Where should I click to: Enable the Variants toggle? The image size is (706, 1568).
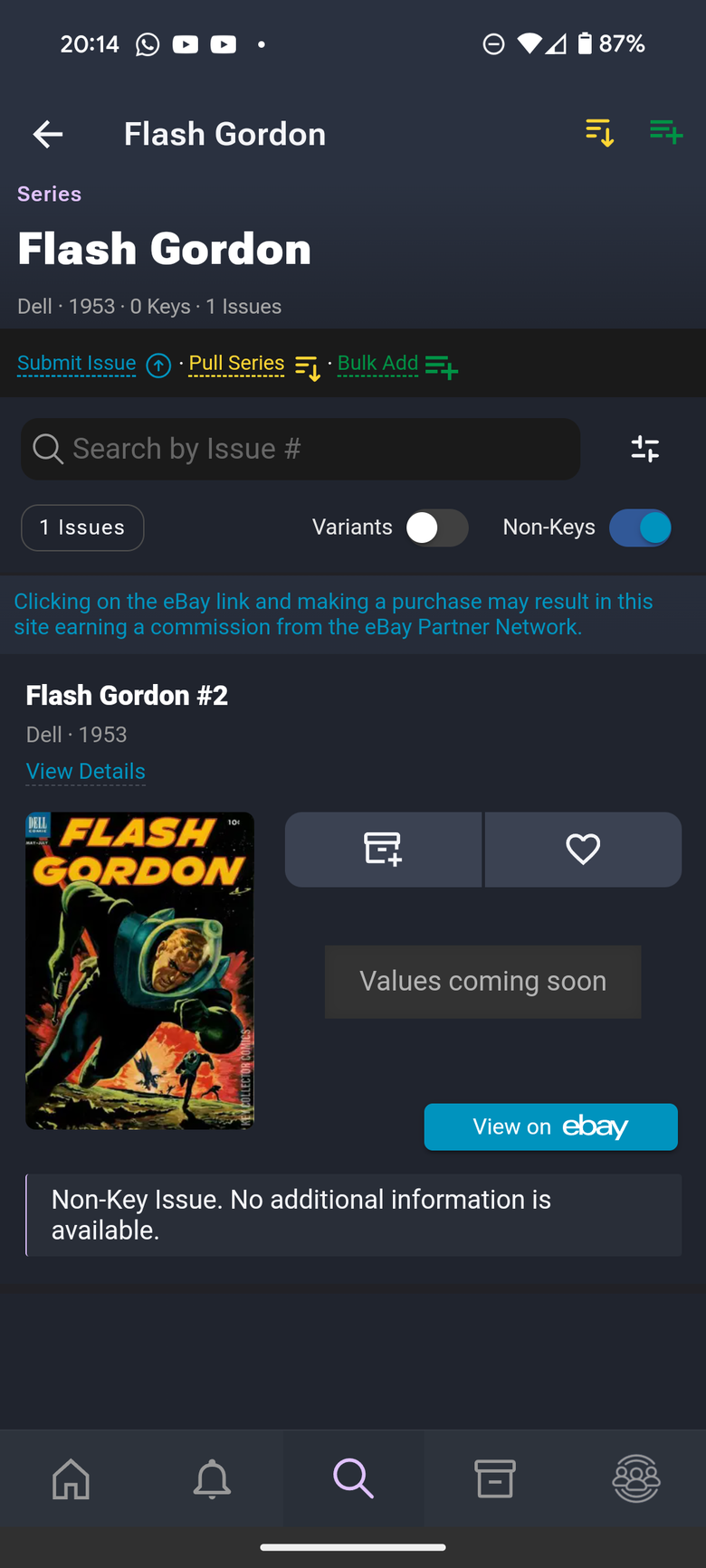coord(436,527)
